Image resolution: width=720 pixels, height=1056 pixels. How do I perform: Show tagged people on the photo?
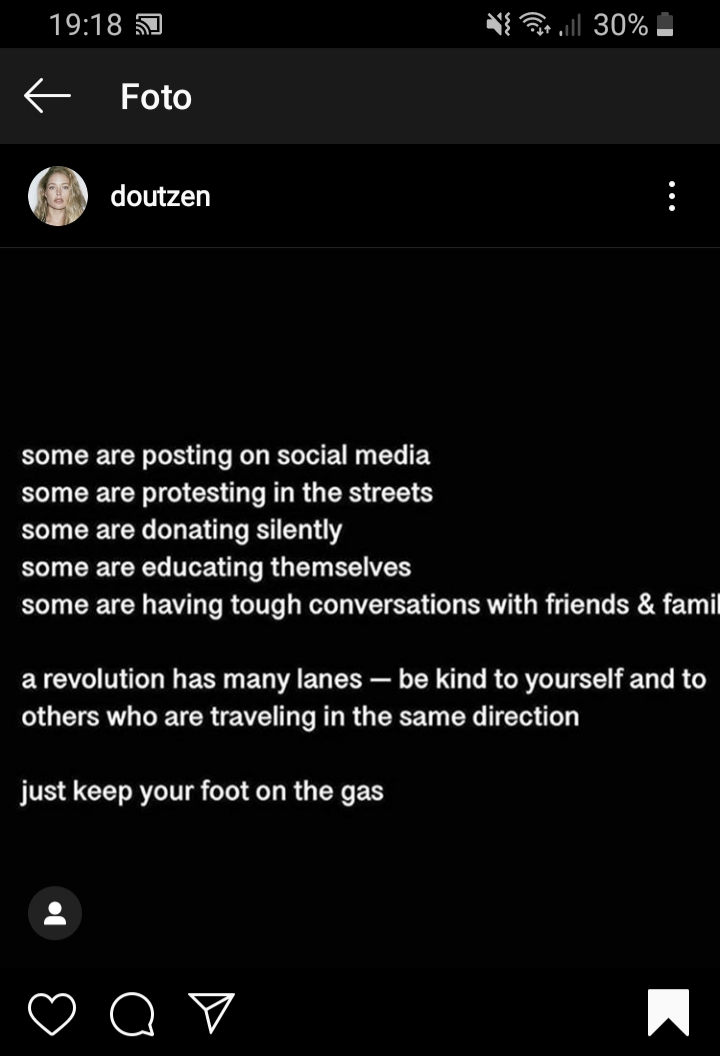pos(55,912)
